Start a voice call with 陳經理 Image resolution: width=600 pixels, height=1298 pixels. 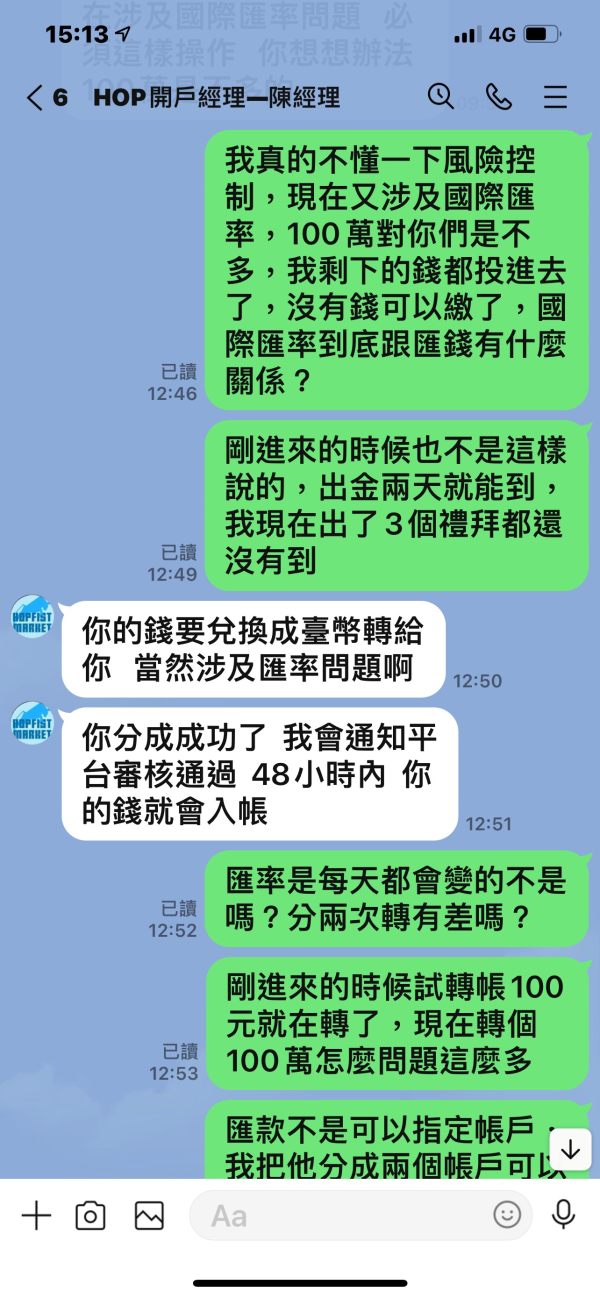point(498,96)
